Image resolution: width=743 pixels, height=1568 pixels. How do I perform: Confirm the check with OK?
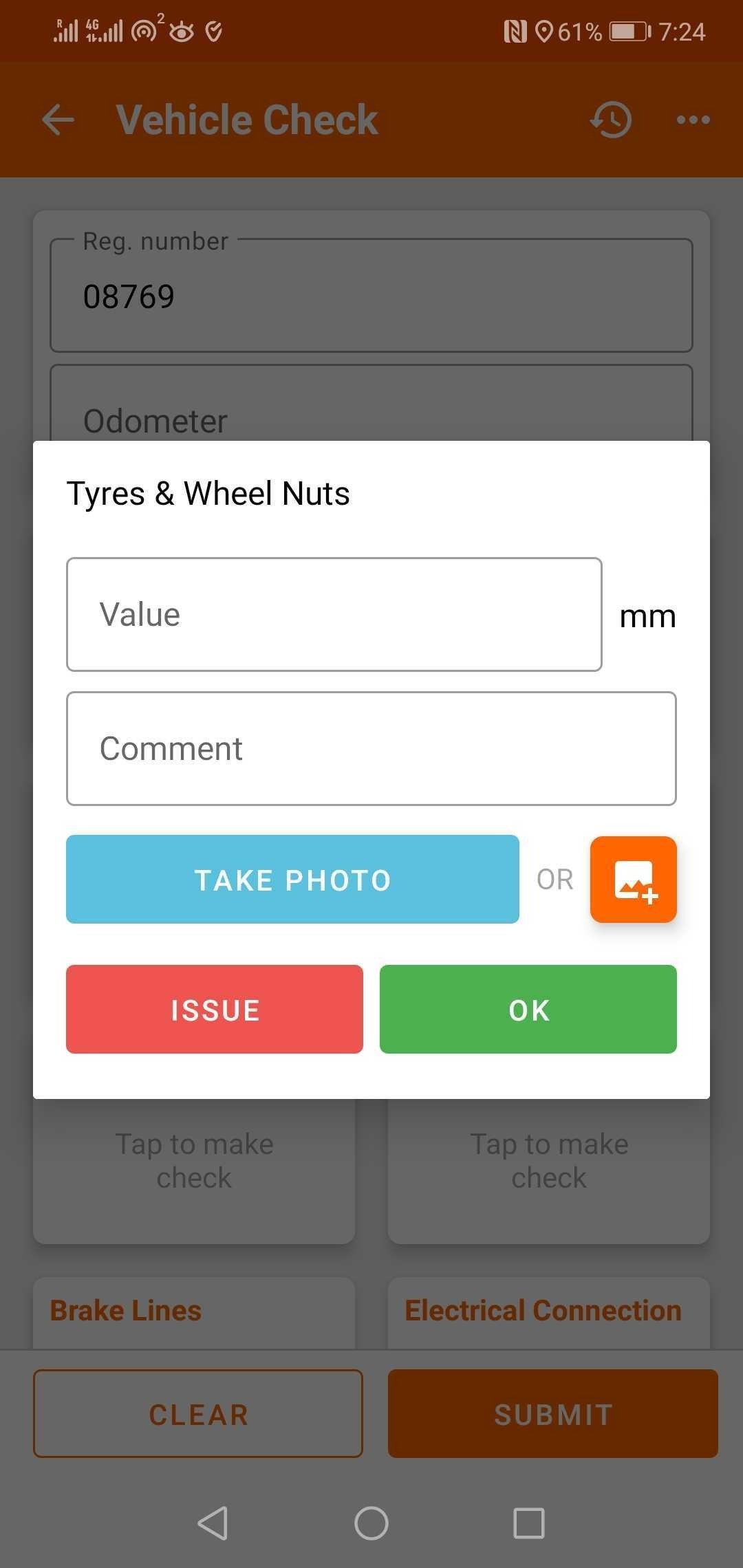[528, 1009]
